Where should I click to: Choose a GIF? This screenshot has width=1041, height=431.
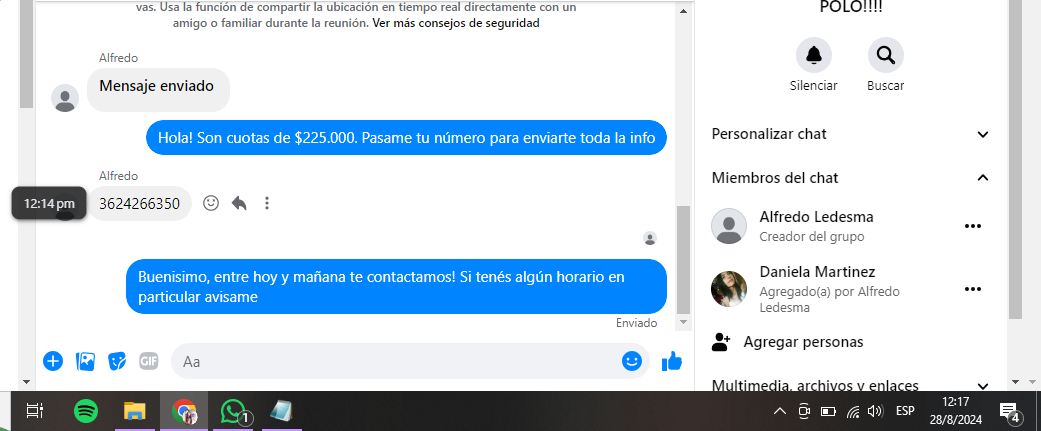pyautogui.click(x=149, y=361)
